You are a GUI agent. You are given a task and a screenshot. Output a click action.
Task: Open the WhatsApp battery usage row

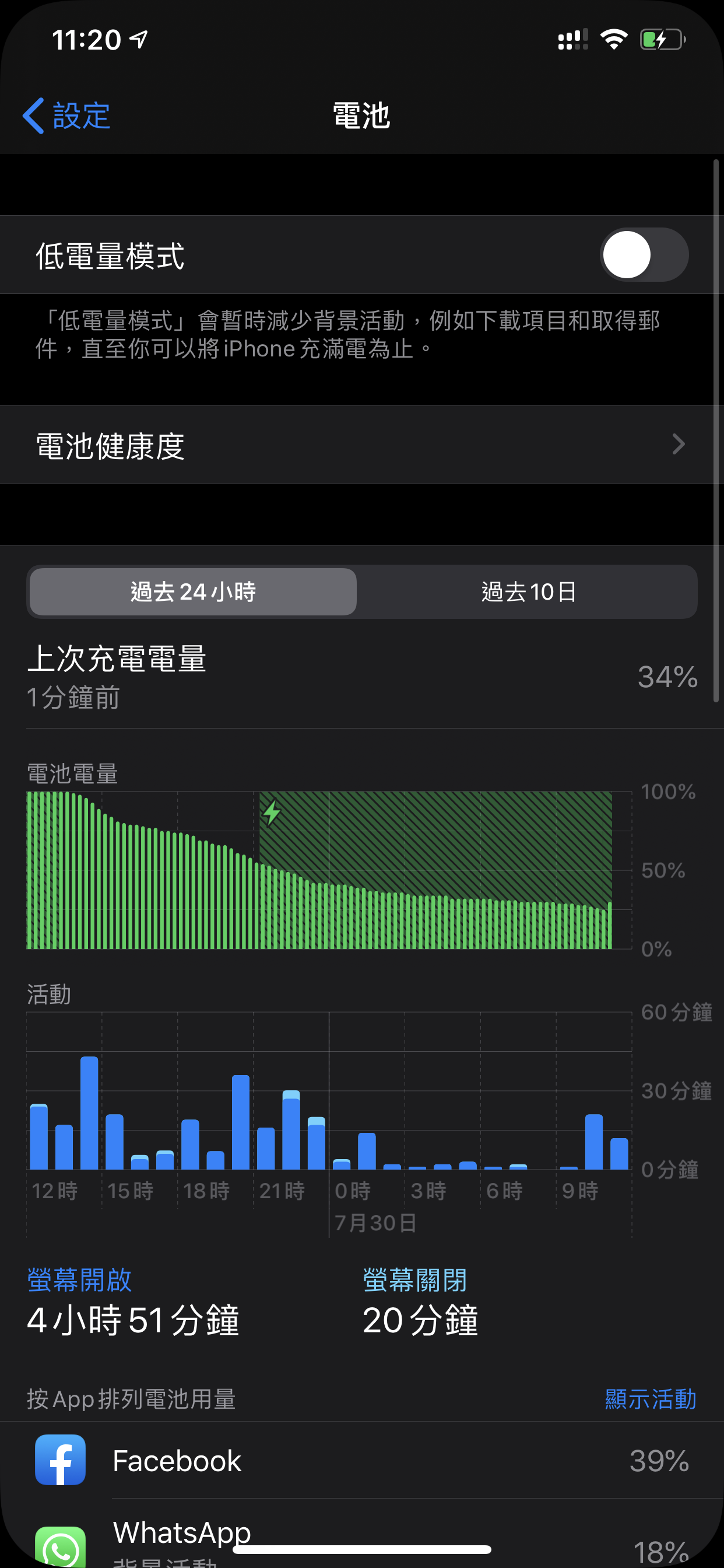(x=362, y=1534)
